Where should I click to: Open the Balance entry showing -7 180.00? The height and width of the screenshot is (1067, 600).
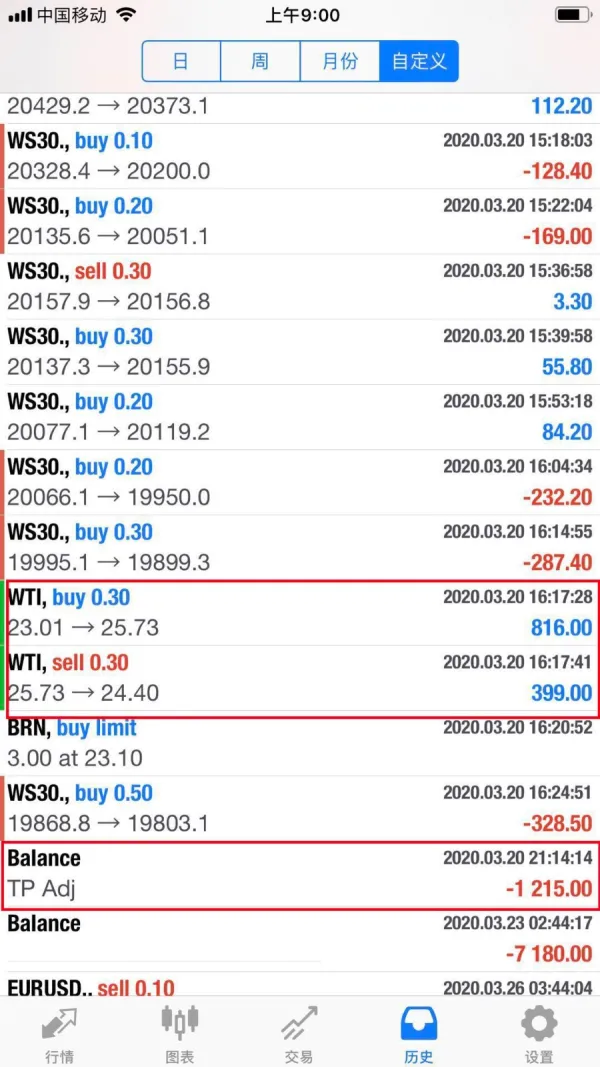[300, 938]
